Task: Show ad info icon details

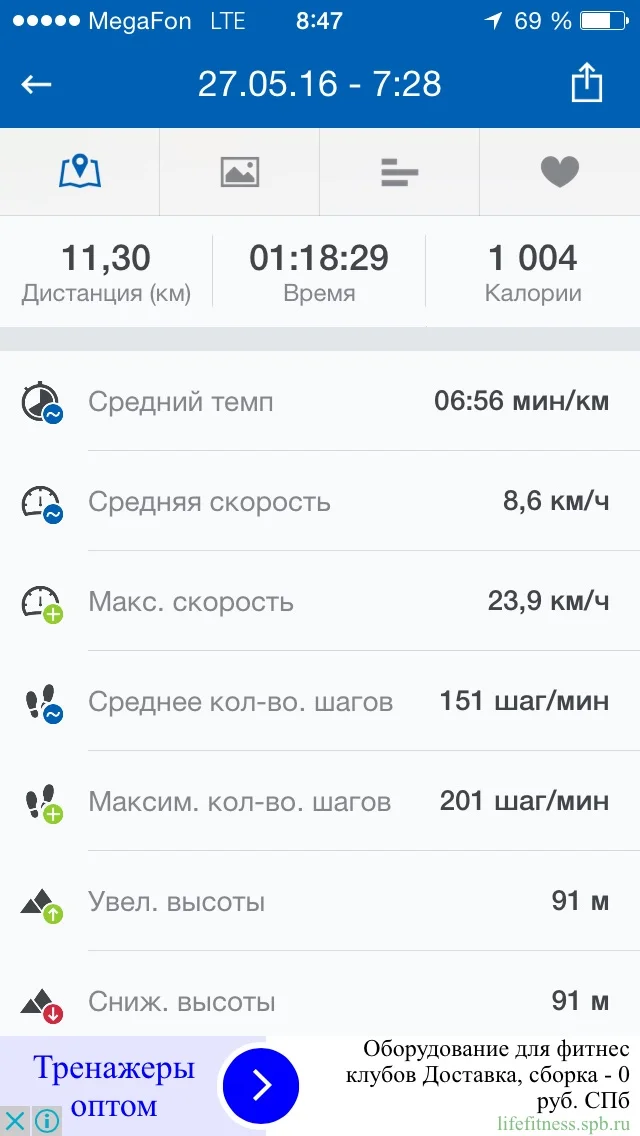Action: pos(46,1121)
